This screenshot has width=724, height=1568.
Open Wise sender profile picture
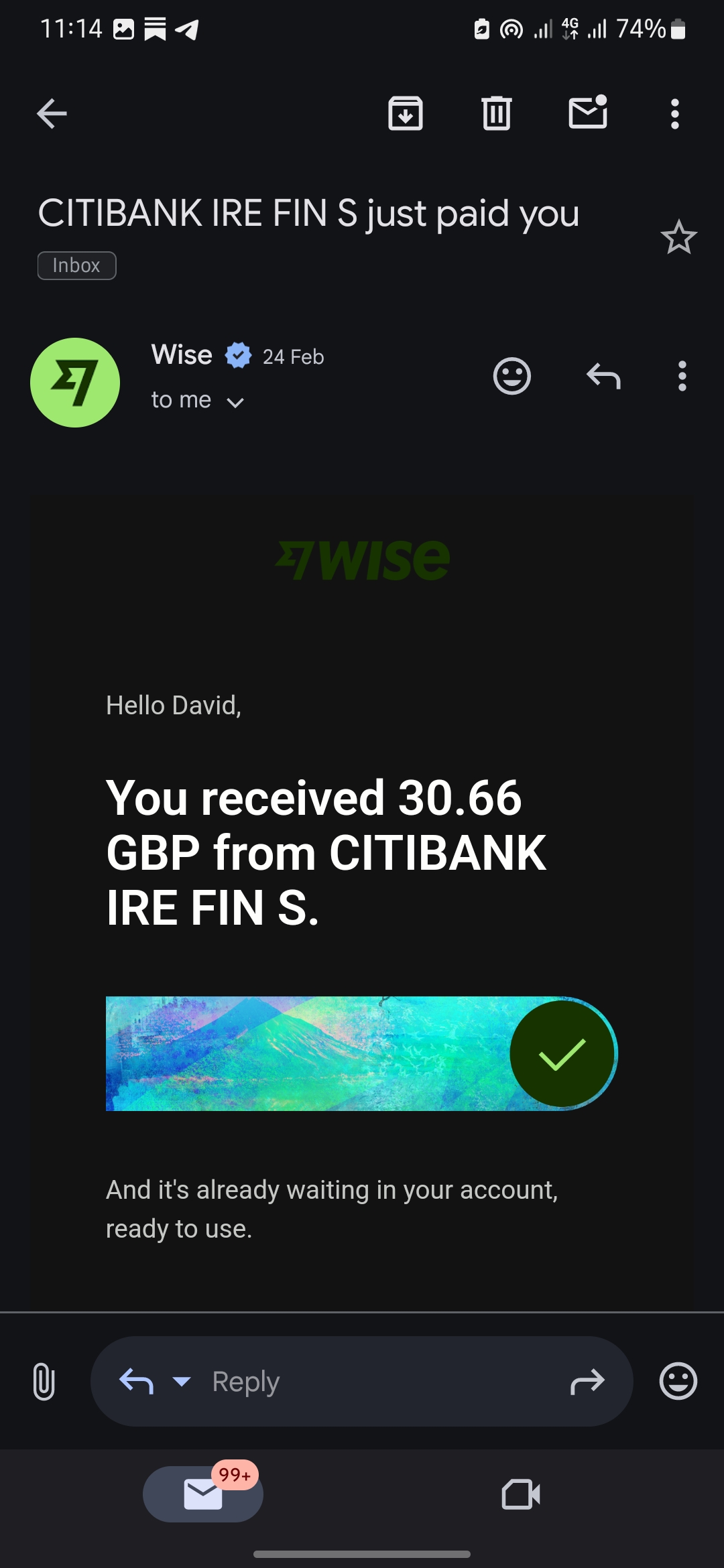coord(75,383)
